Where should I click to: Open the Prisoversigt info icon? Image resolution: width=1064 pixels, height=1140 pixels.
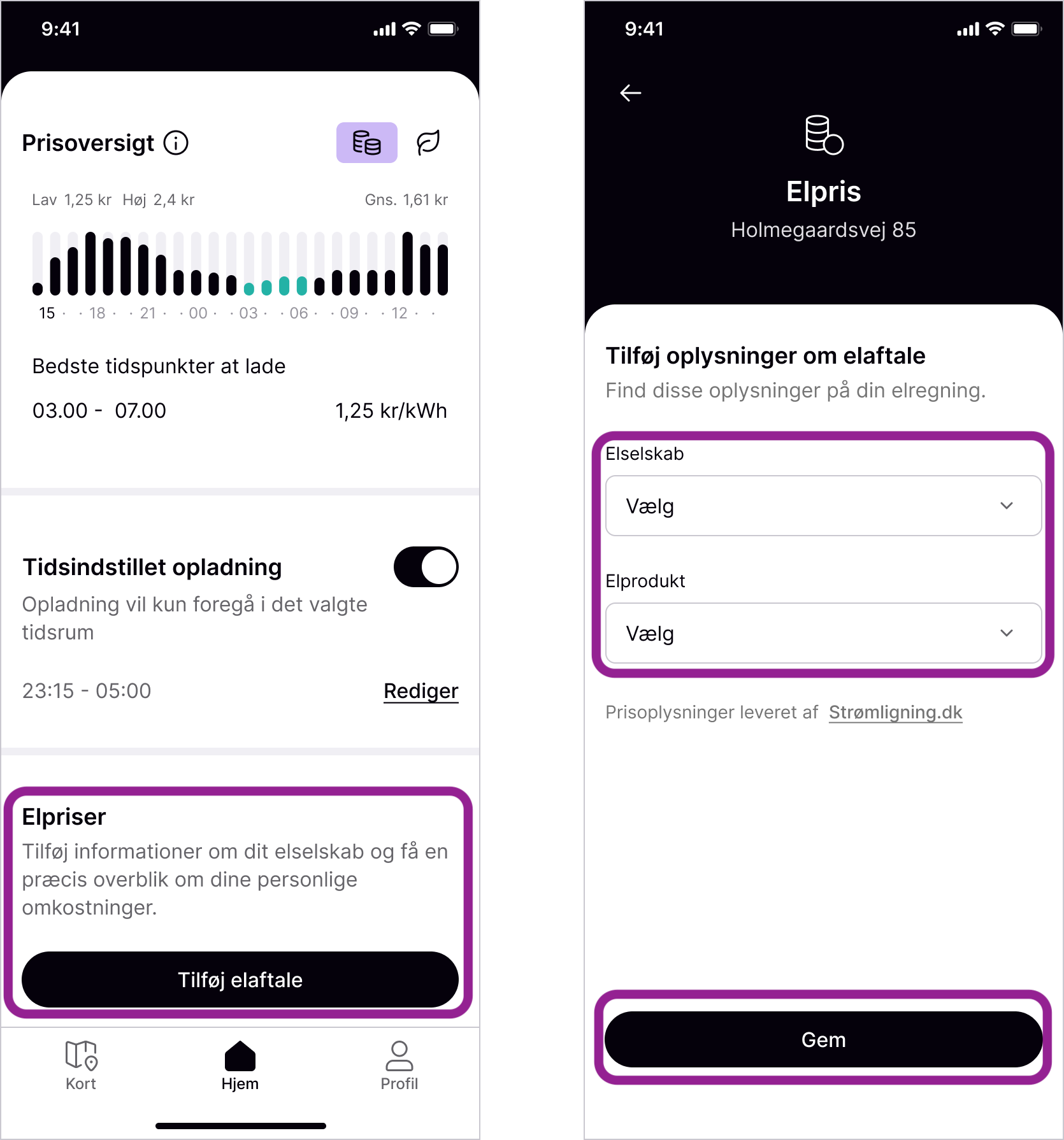coord(176,143)
